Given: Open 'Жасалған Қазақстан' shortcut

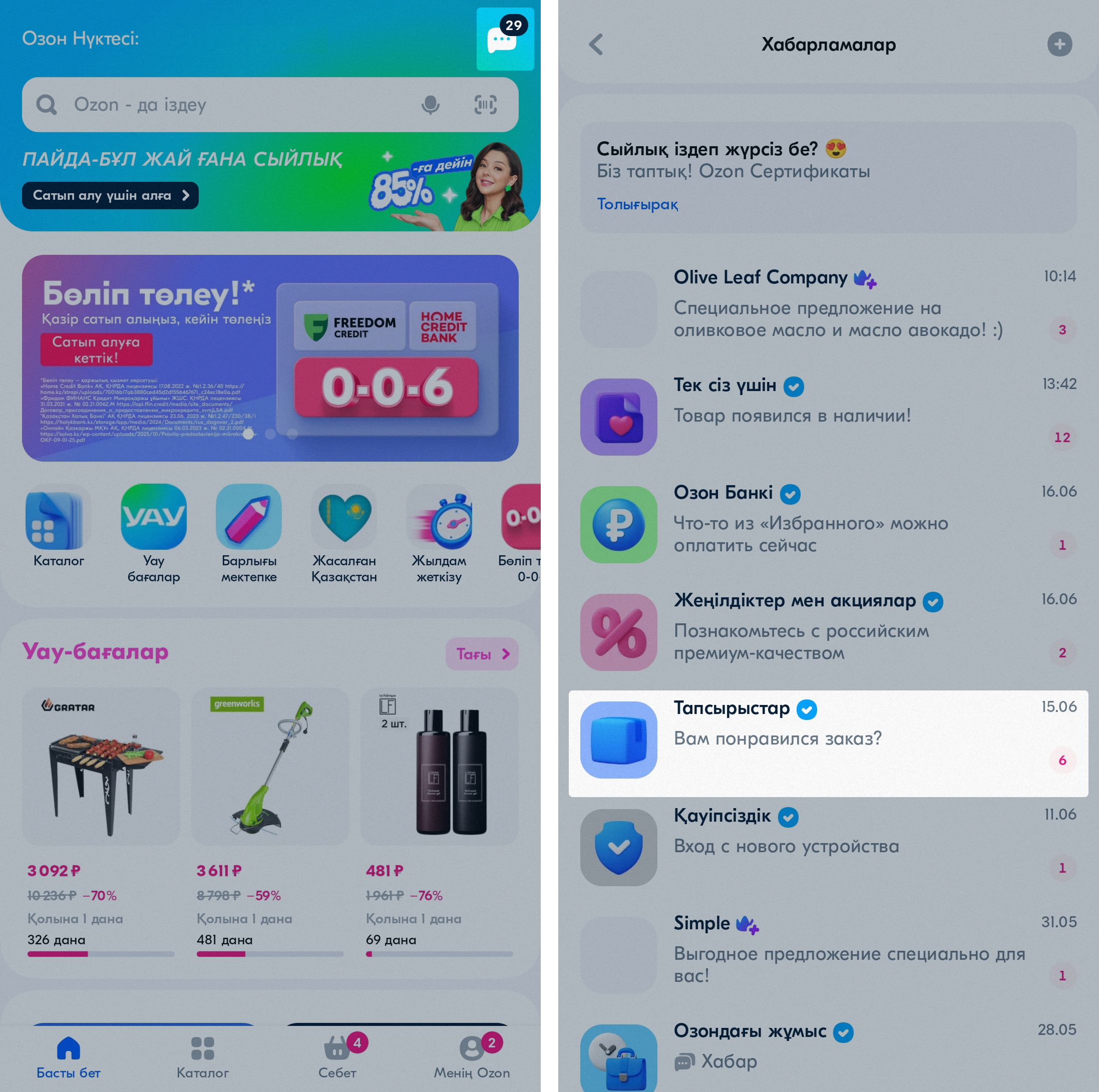Looking at the screenshot, I should pos(344,518).
